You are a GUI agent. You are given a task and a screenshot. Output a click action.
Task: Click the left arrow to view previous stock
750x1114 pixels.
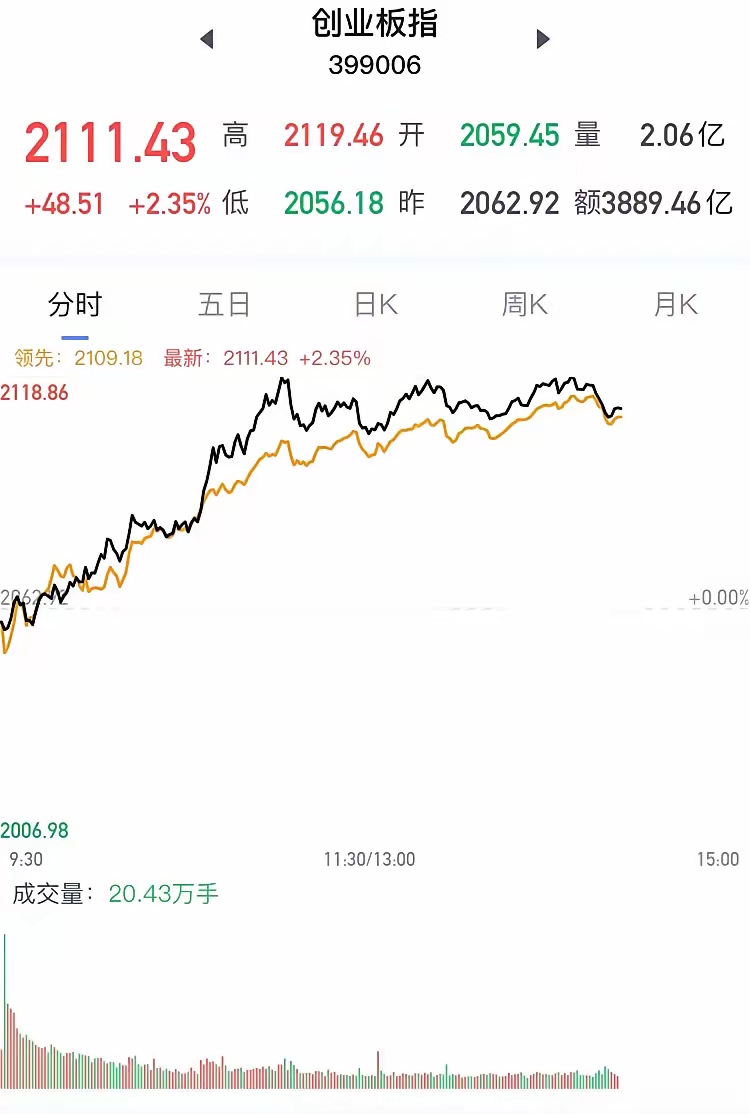pyautogui.click(x=207, y=39)
